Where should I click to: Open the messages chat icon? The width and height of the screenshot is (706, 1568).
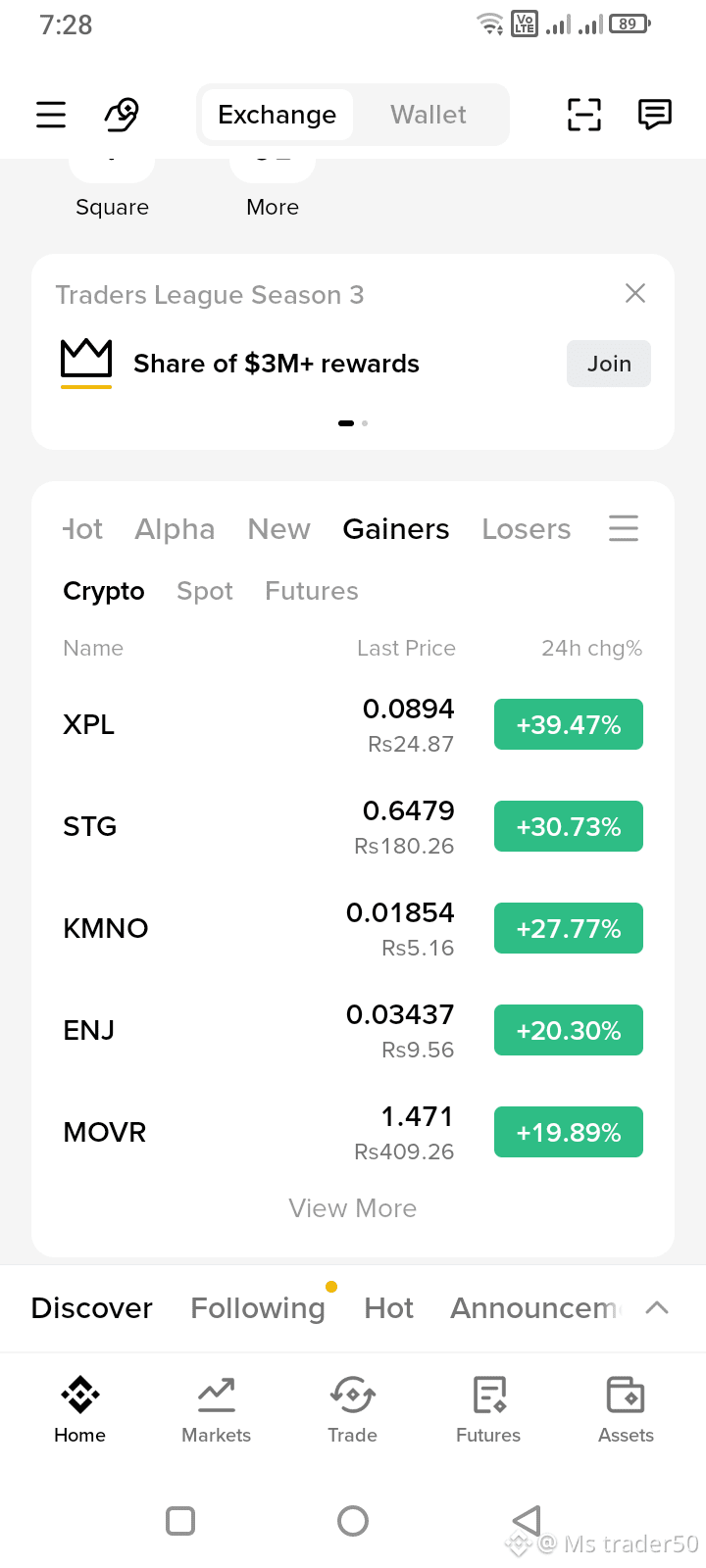pos(655,115)
